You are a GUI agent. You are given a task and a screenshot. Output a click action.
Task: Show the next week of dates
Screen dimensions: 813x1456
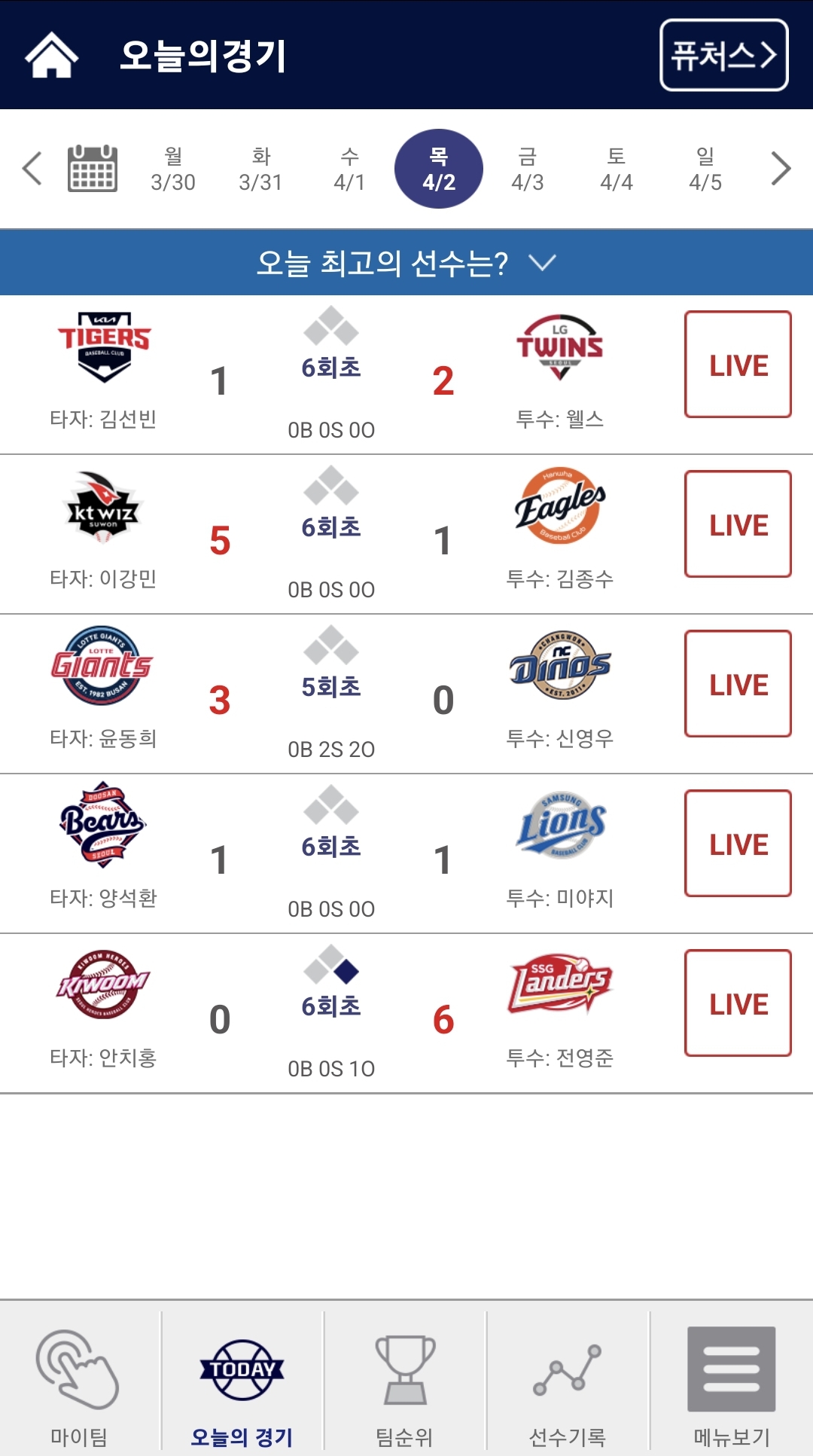[781, 168]
